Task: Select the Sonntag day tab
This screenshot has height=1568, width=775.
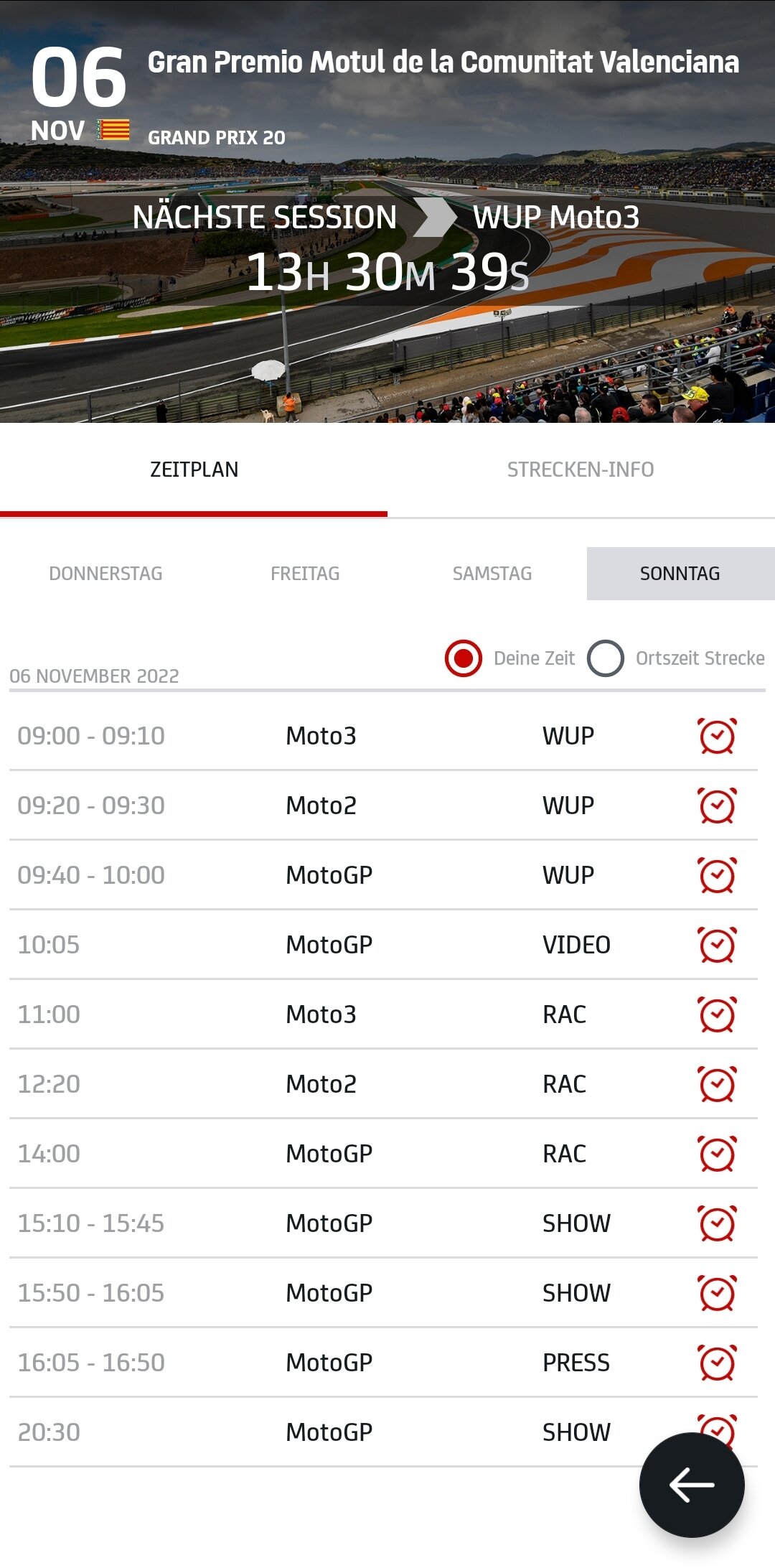Action: click(680, 574)
